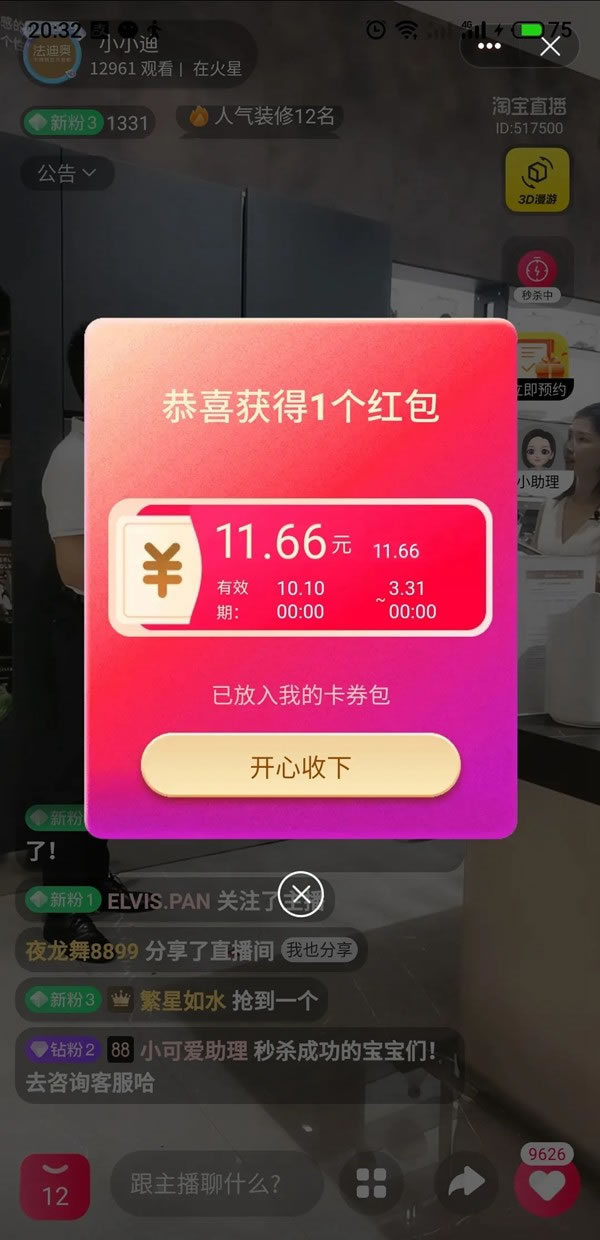
Task: Tap the 我也分享 chip
Action: (319, 950)
